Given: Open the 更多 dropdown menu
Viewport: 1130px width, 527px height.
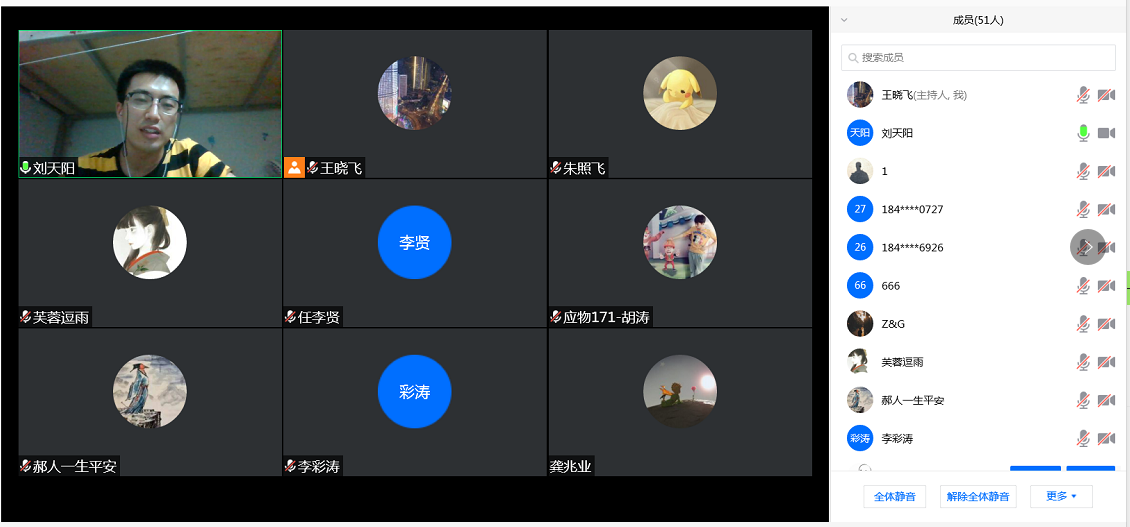Looking at the screenshot, I should (1060, 496).
